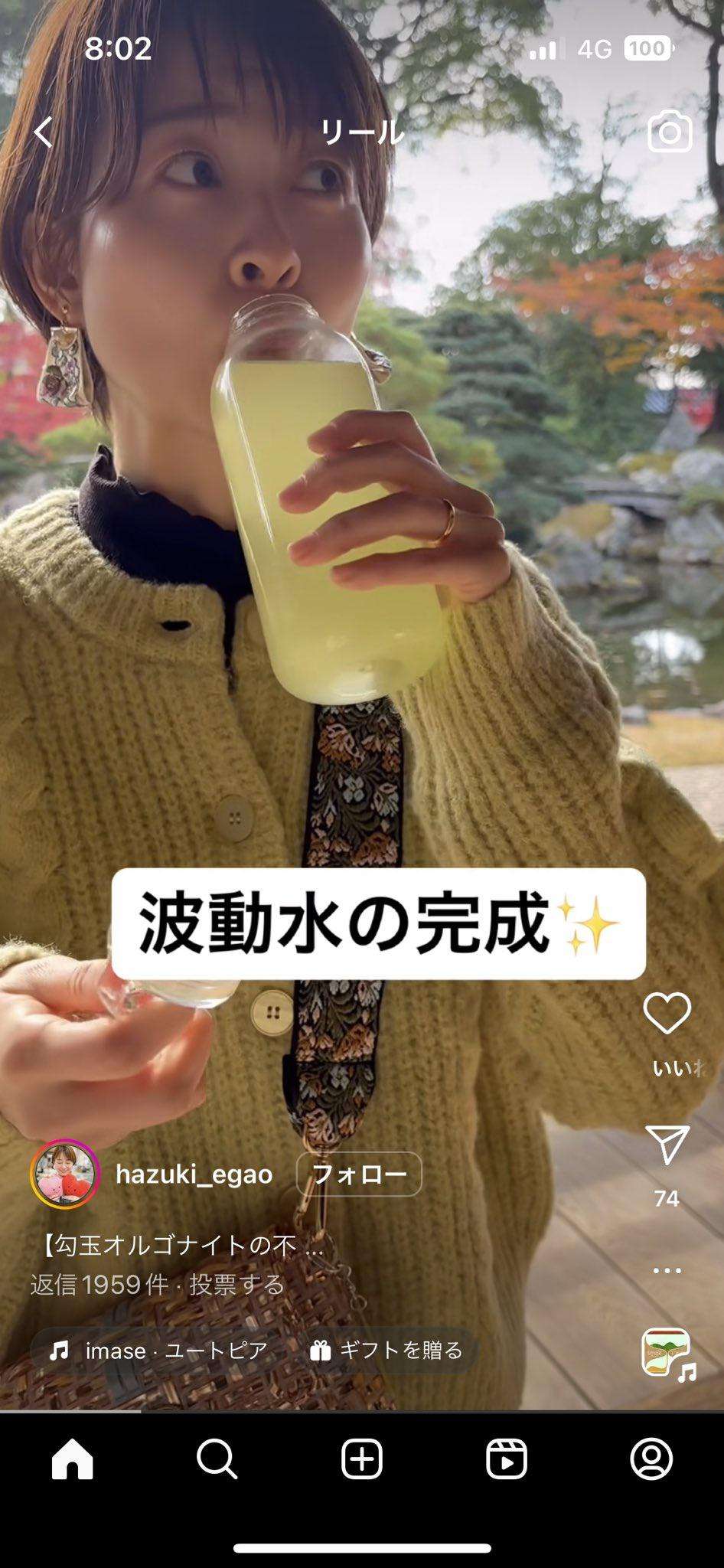Switch to the Reels tab
Image resolution: width=724 pixels, height=1568 pixels.
click(506, 1460)
